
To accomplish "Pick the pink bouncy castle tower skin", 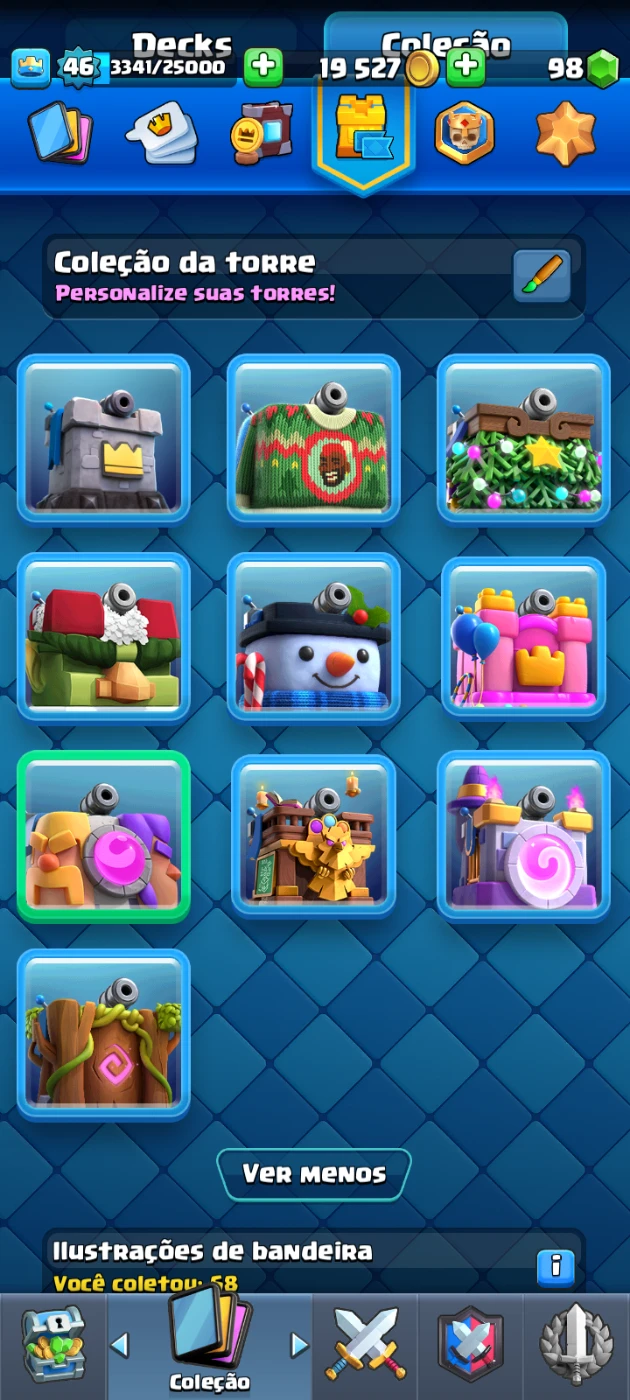I will pos(523,636).
